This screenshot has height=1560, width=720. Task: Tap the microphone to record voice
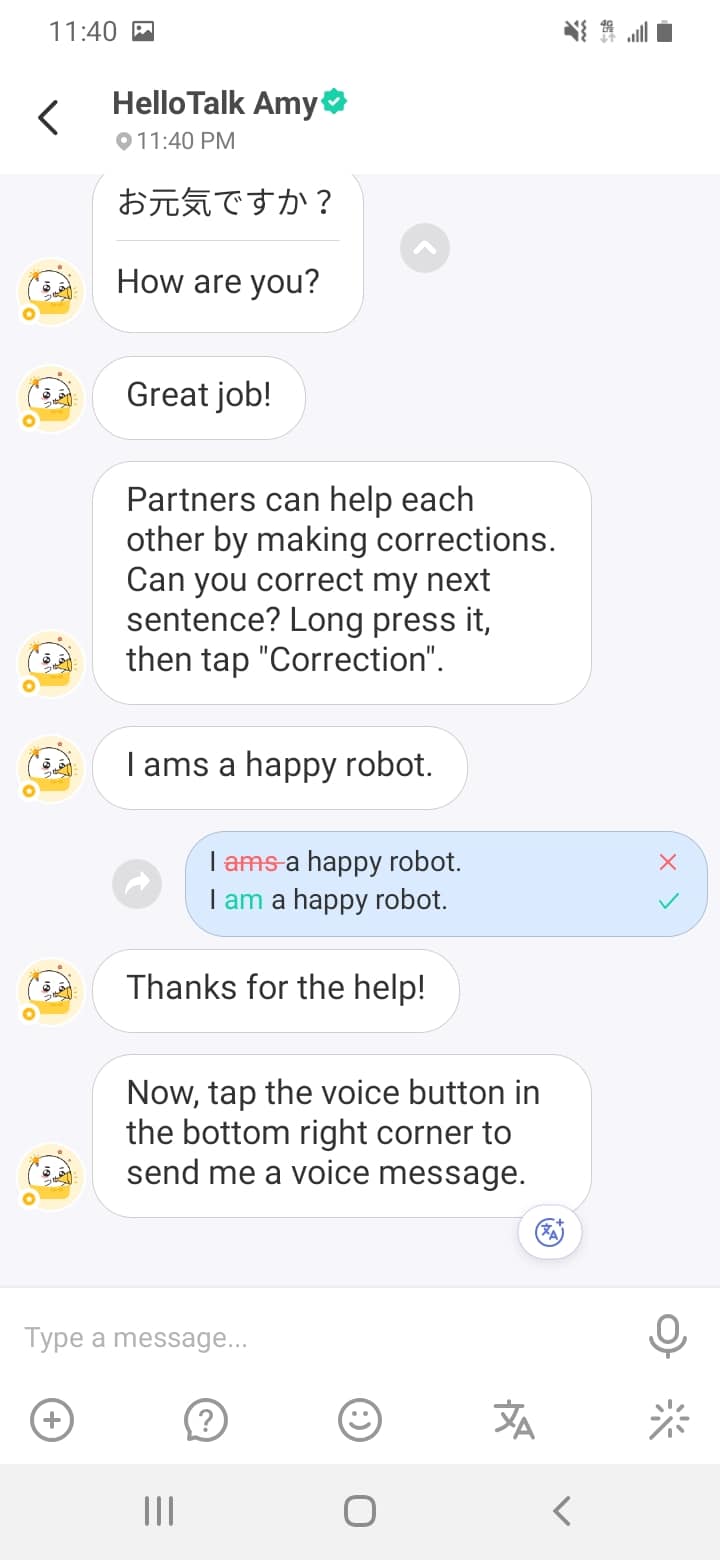point(667,1336)
